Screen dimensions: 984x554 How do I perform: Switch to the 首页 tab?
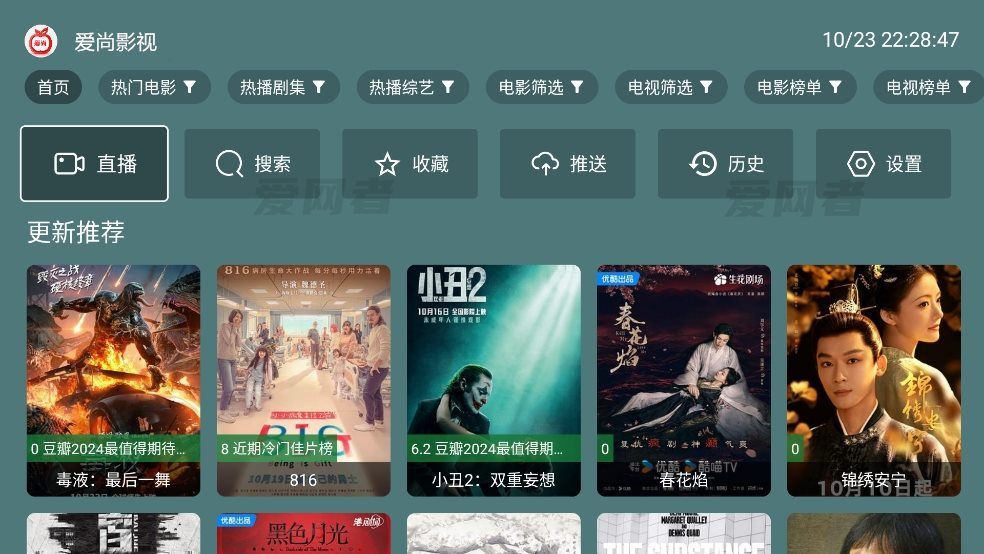[53, 87]
